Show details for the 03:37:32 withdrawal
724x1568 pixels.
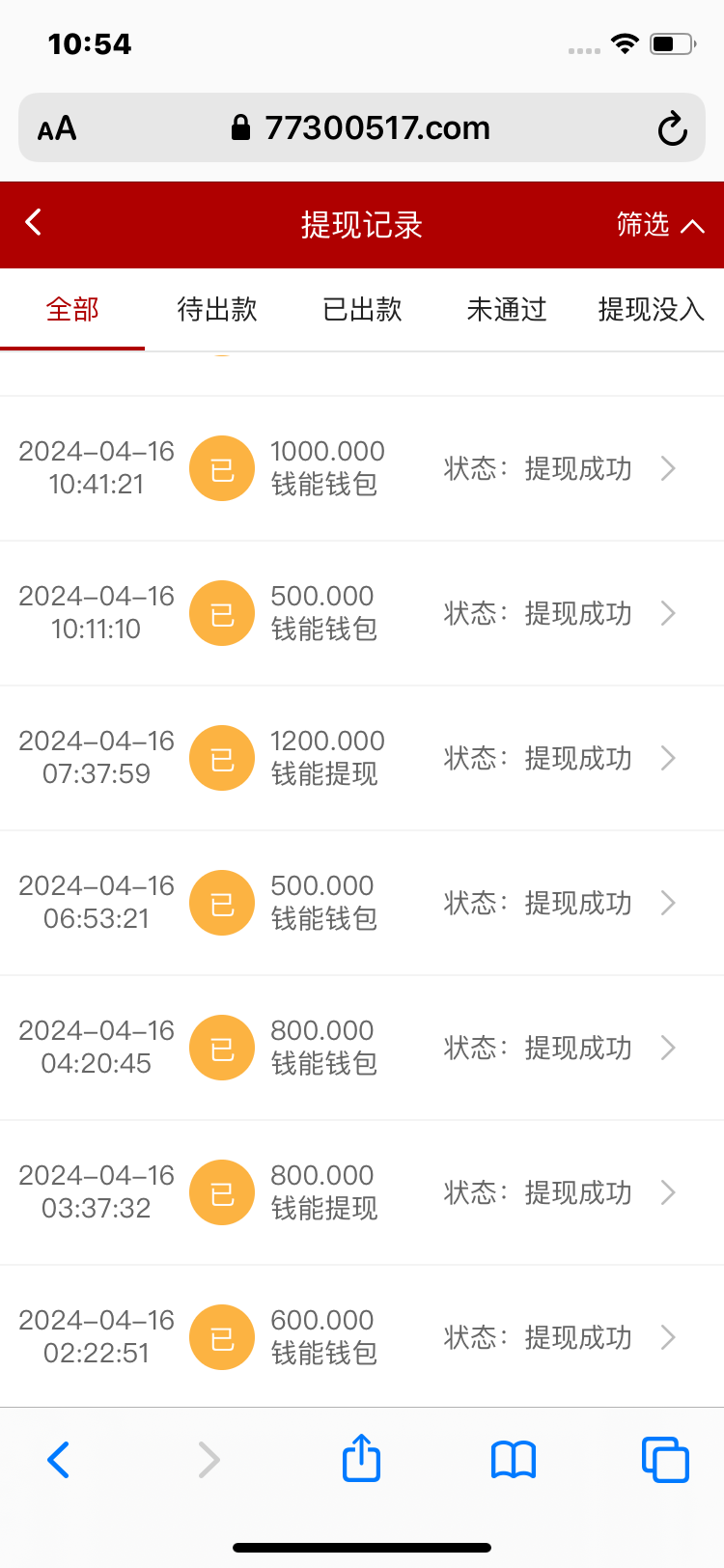coord(362,1192)
